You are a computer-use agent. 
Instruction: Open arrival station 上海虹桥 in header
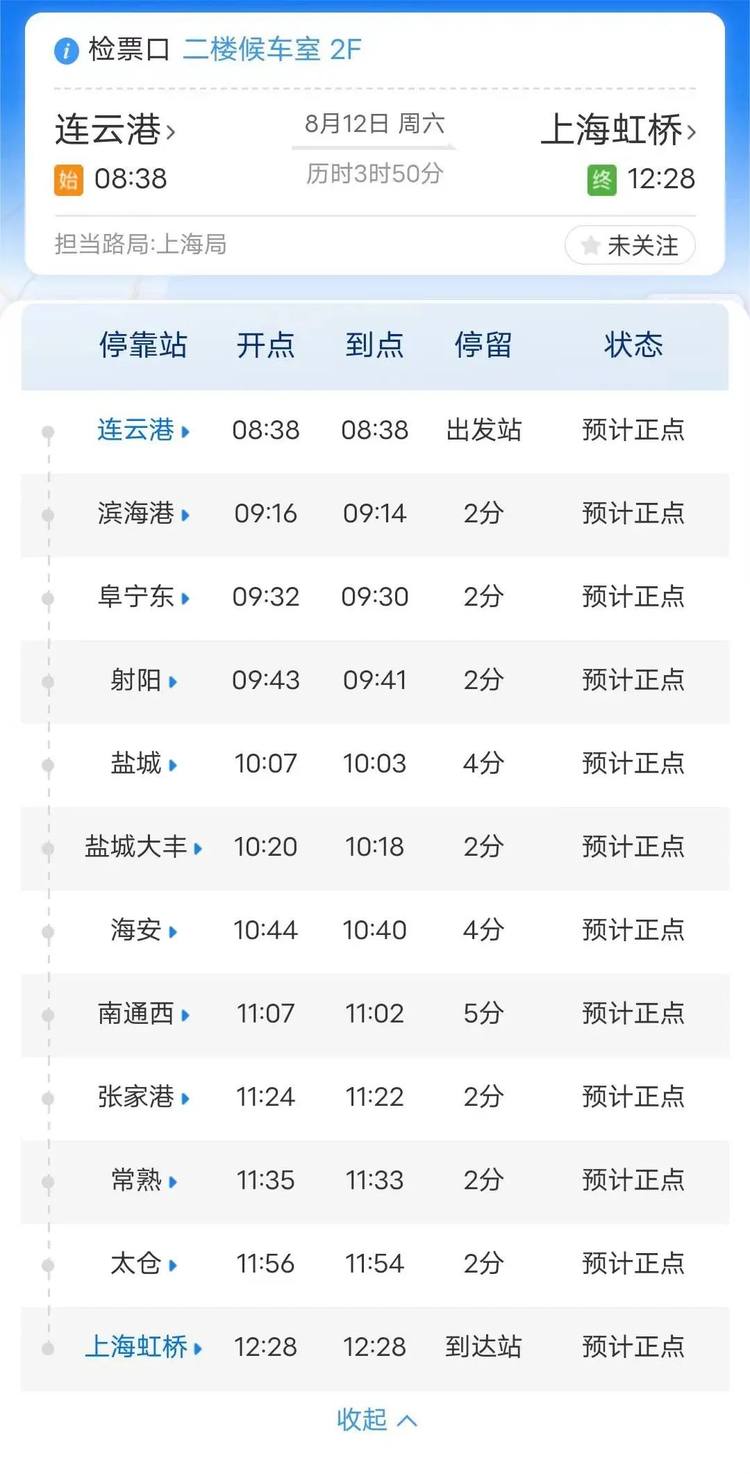618,130
